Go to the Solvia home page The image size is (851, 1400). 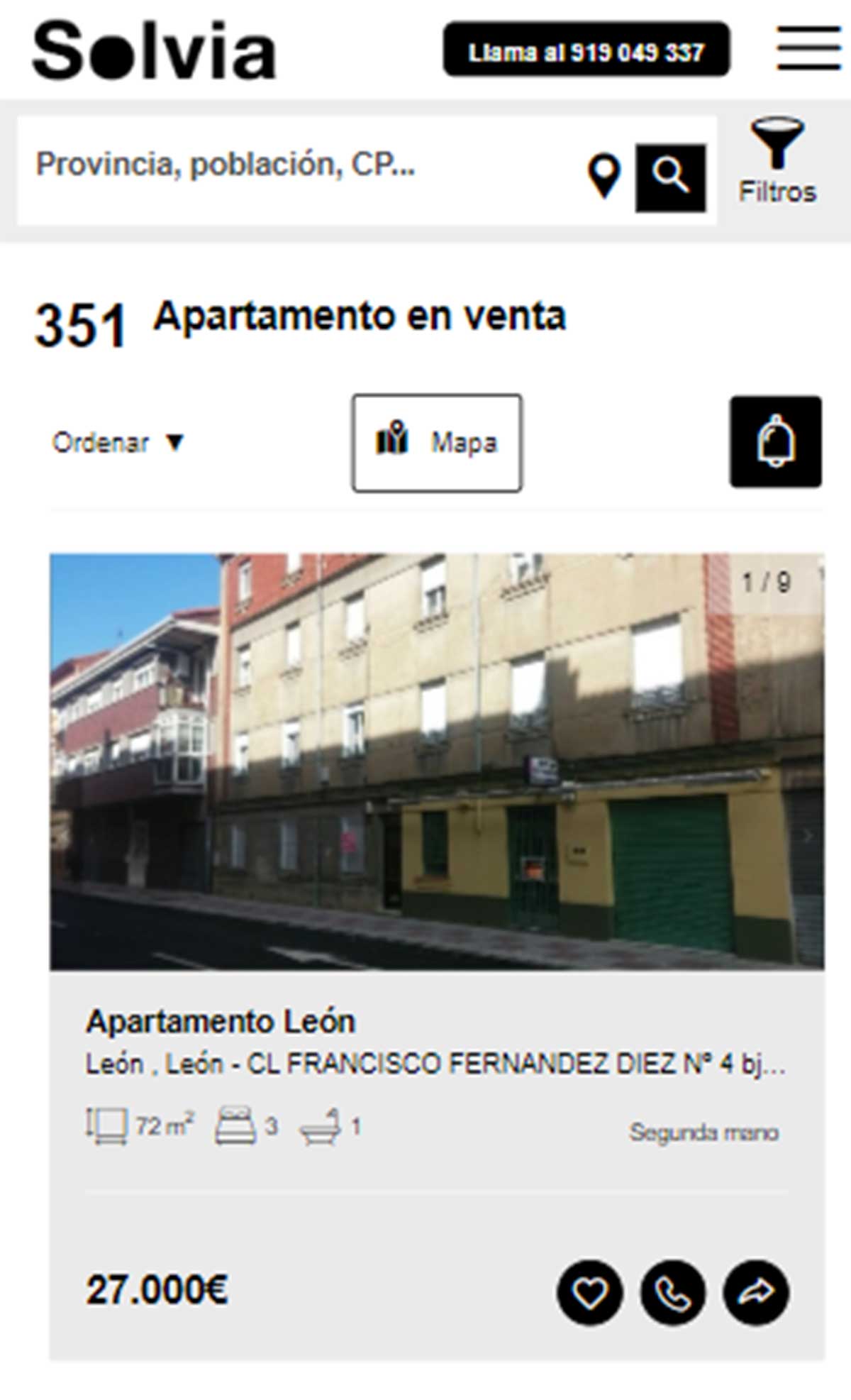pyautogui.click(x=154, y=50)
